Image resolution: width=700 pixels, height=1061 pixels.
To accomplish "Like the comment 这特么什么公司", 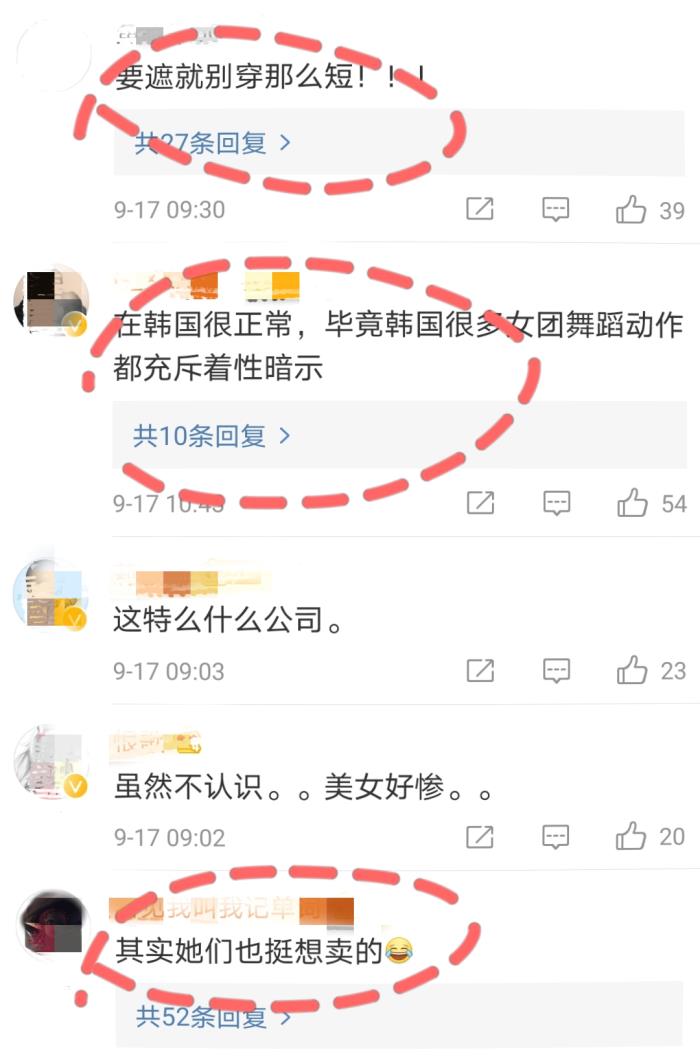I will [633, 670].
